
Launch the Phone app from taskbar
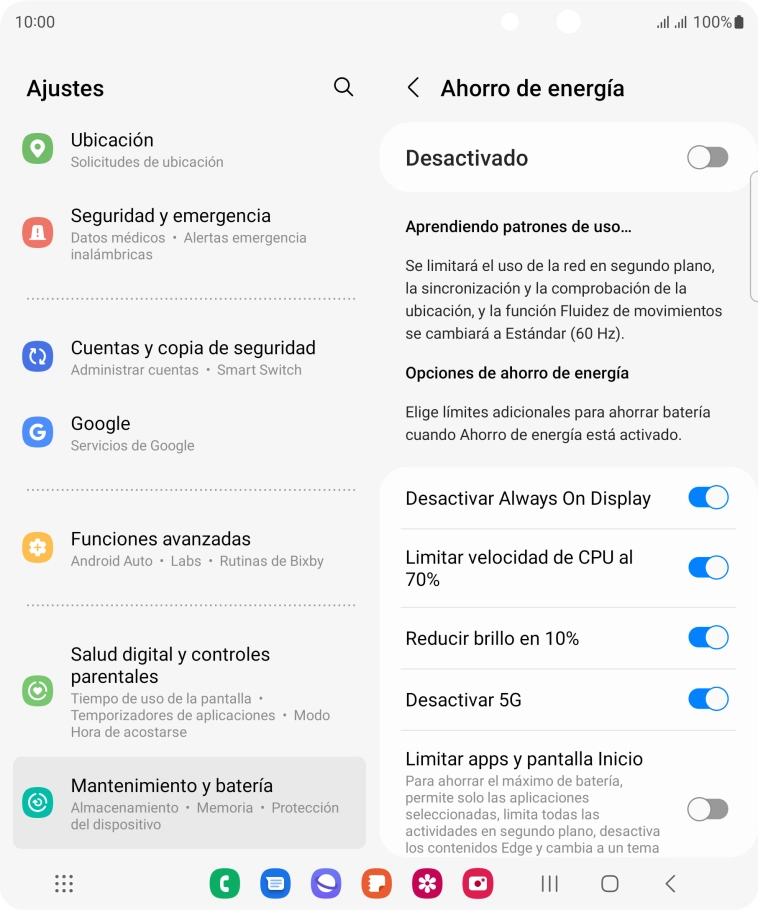(225, 883)
